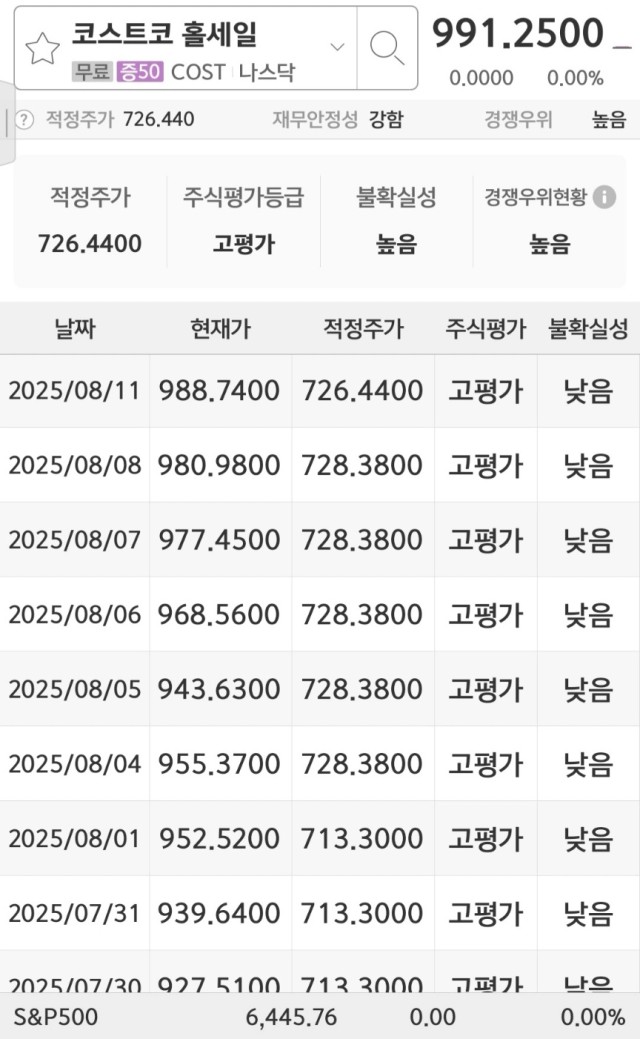
Task: Expand the stock selector dropdown
Action: [x=337, y=47]
